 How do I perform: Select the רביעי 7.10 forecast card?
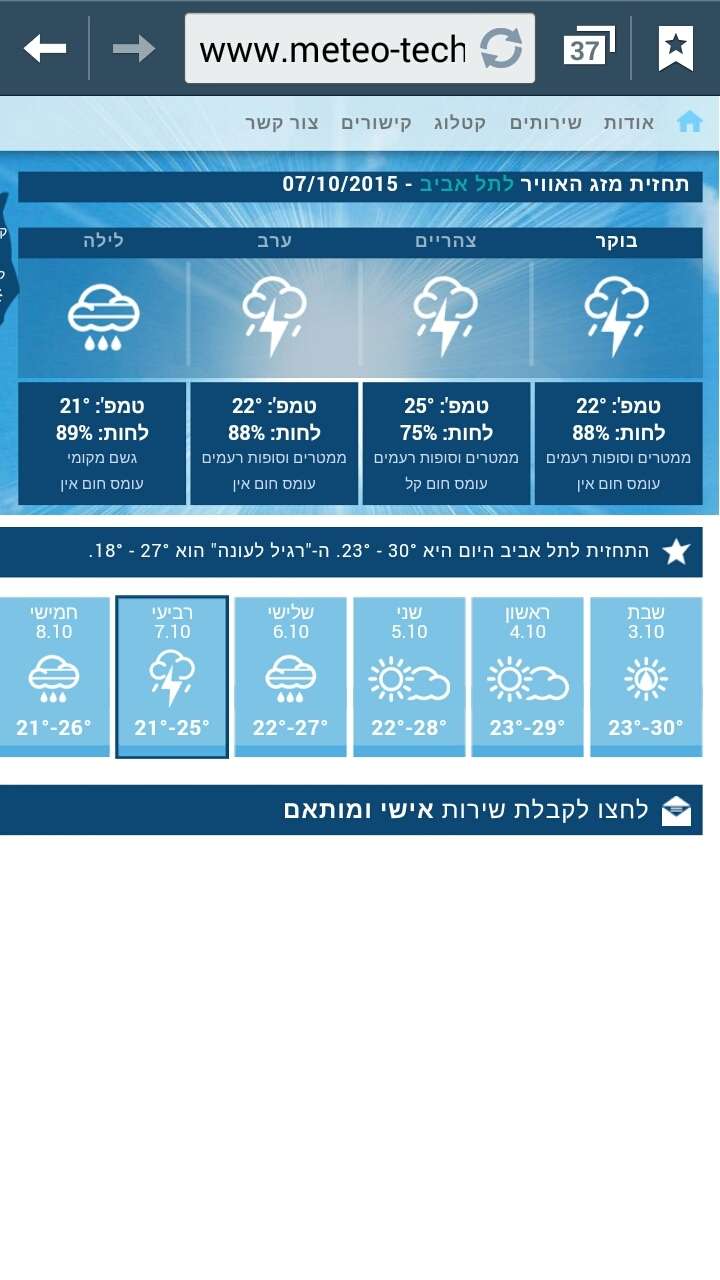pyautogui.click(x=172, y=676)
